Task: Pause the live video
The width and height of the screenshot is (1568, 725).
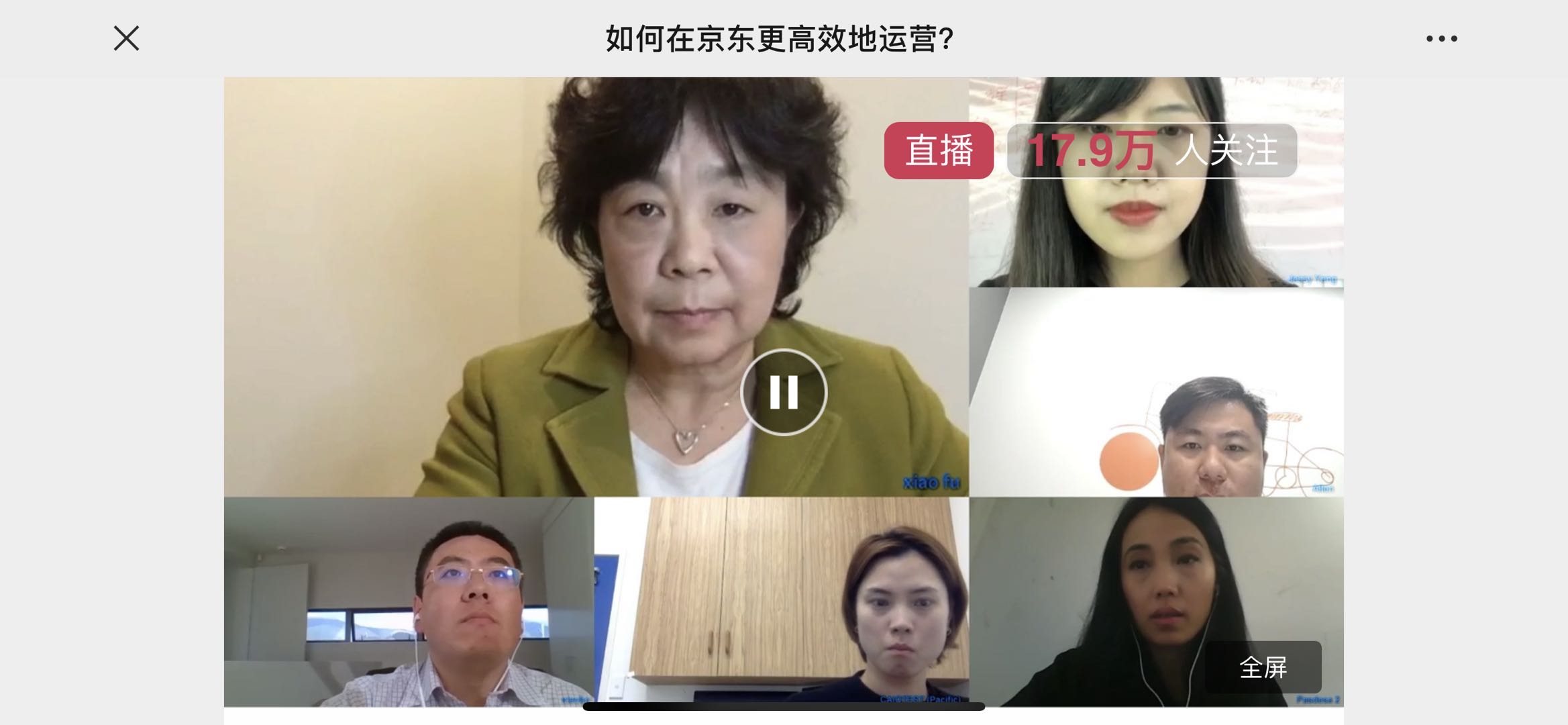Action: pos(783,392)
